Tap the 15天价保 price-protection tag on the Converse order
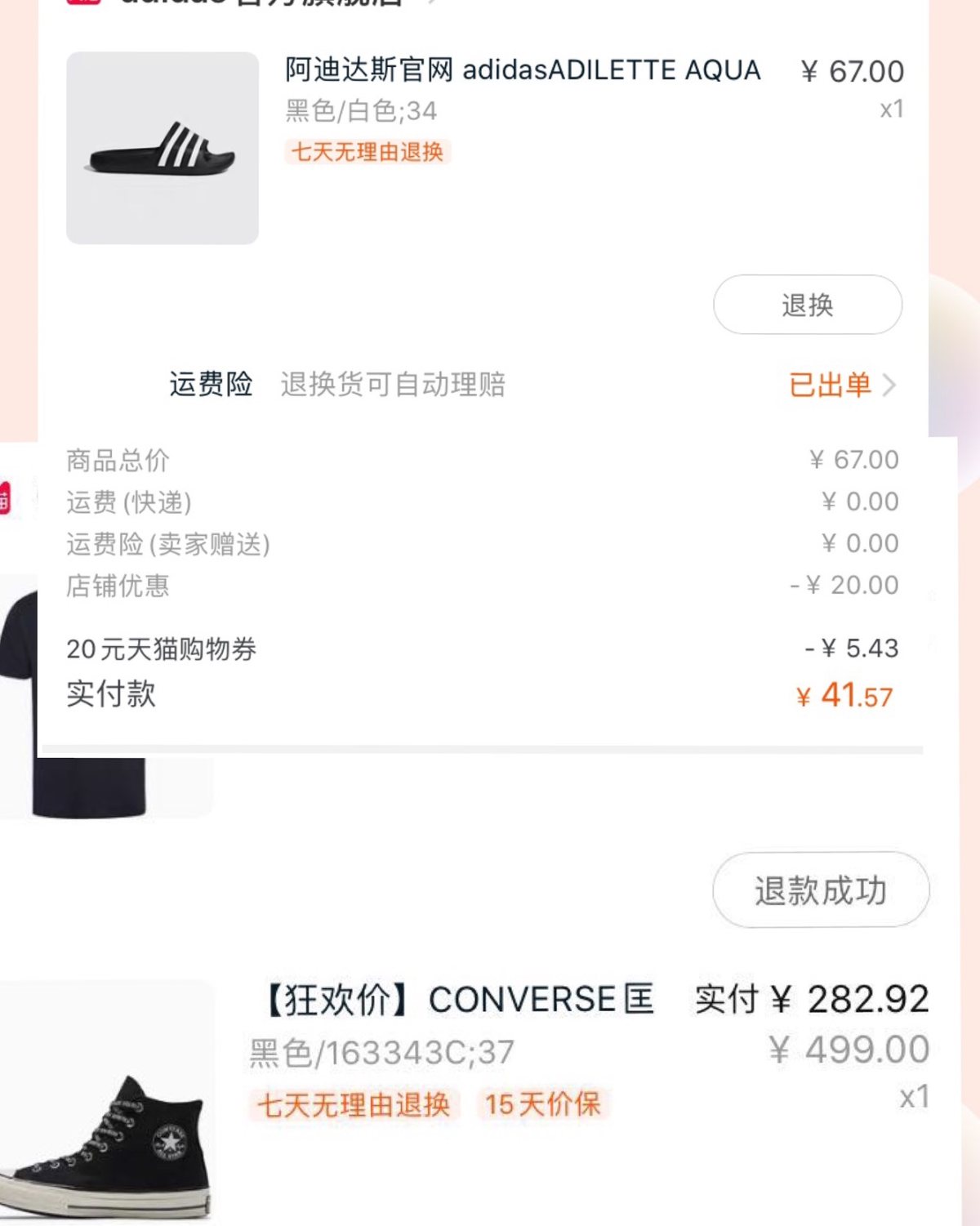 [543, 1105]
